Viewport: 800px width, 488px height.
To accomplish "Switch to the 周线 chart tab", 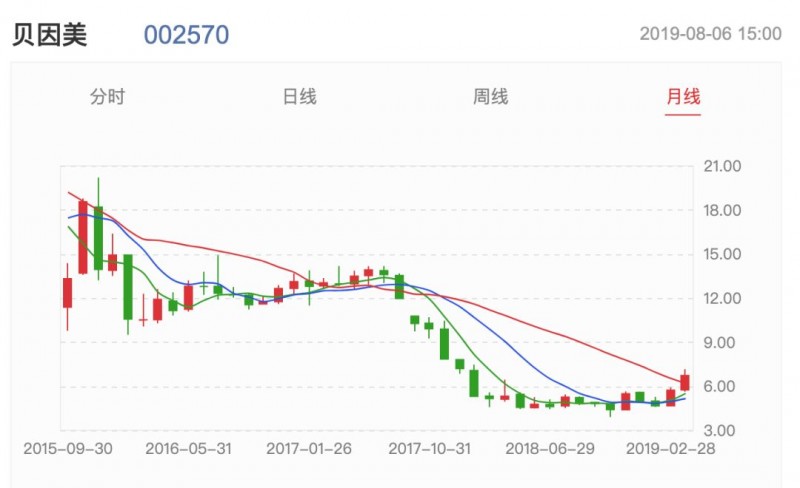I will click(x=490, y=97).
